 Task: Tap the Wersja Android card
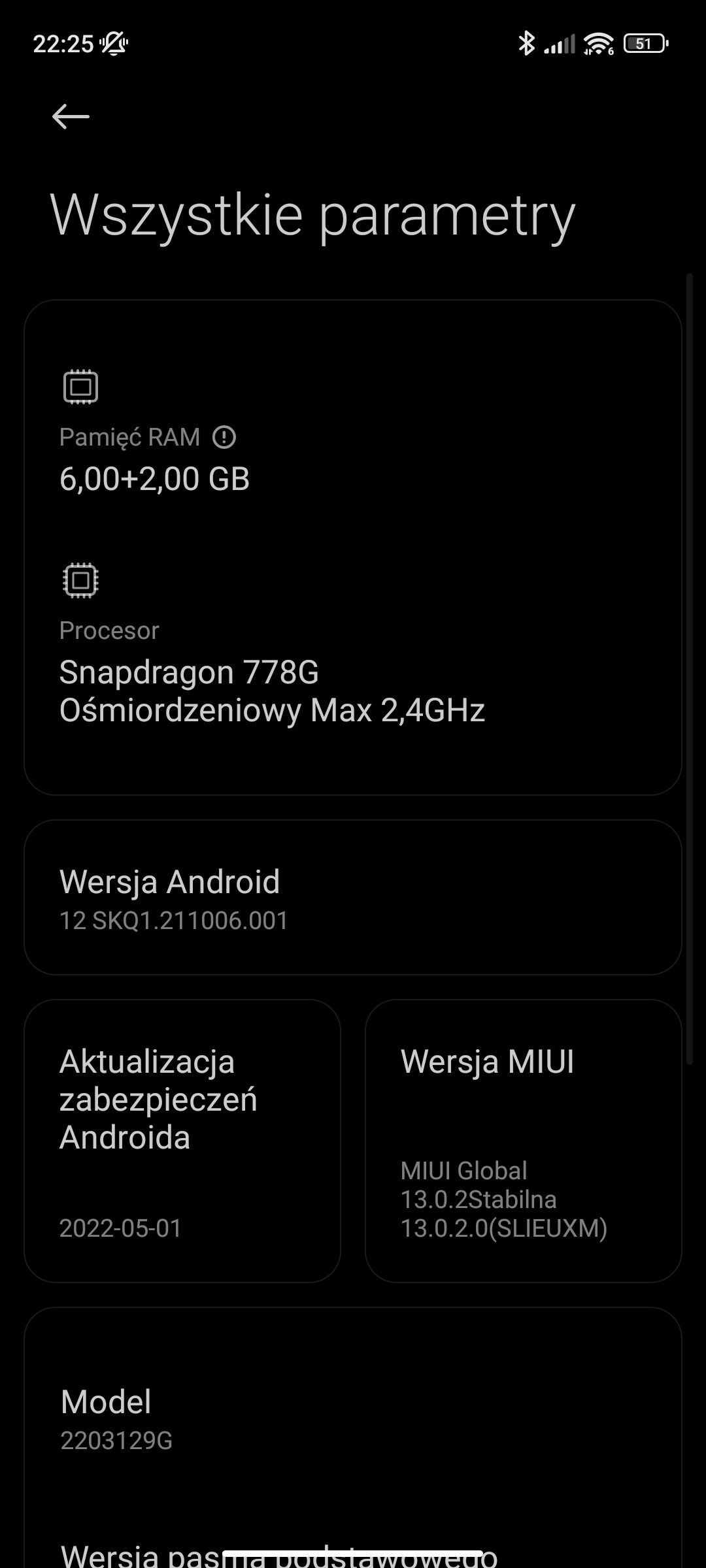[x=353, y=897]
